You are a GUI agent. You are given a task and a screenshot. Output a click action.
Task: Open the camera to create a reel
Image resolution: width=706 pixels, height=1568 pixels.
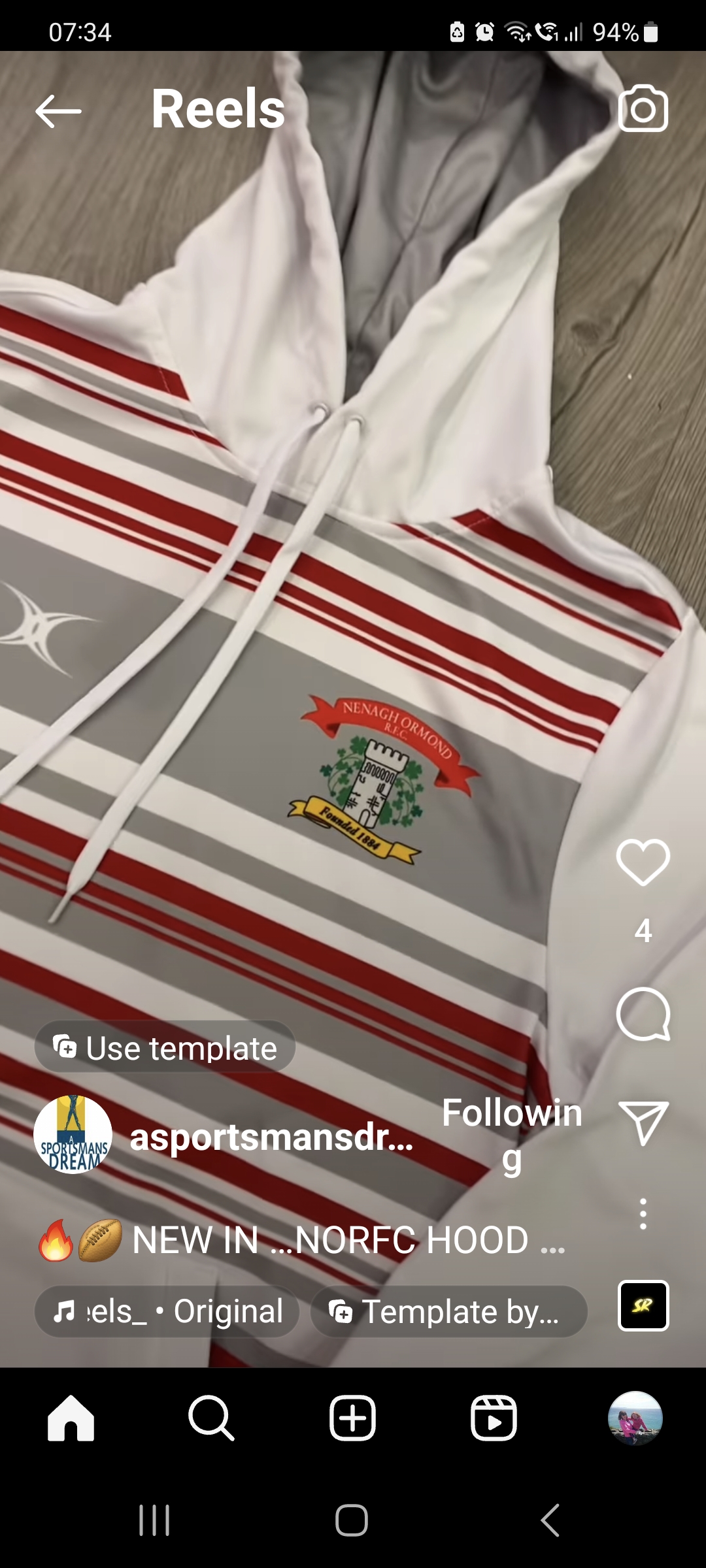point(643,108)
